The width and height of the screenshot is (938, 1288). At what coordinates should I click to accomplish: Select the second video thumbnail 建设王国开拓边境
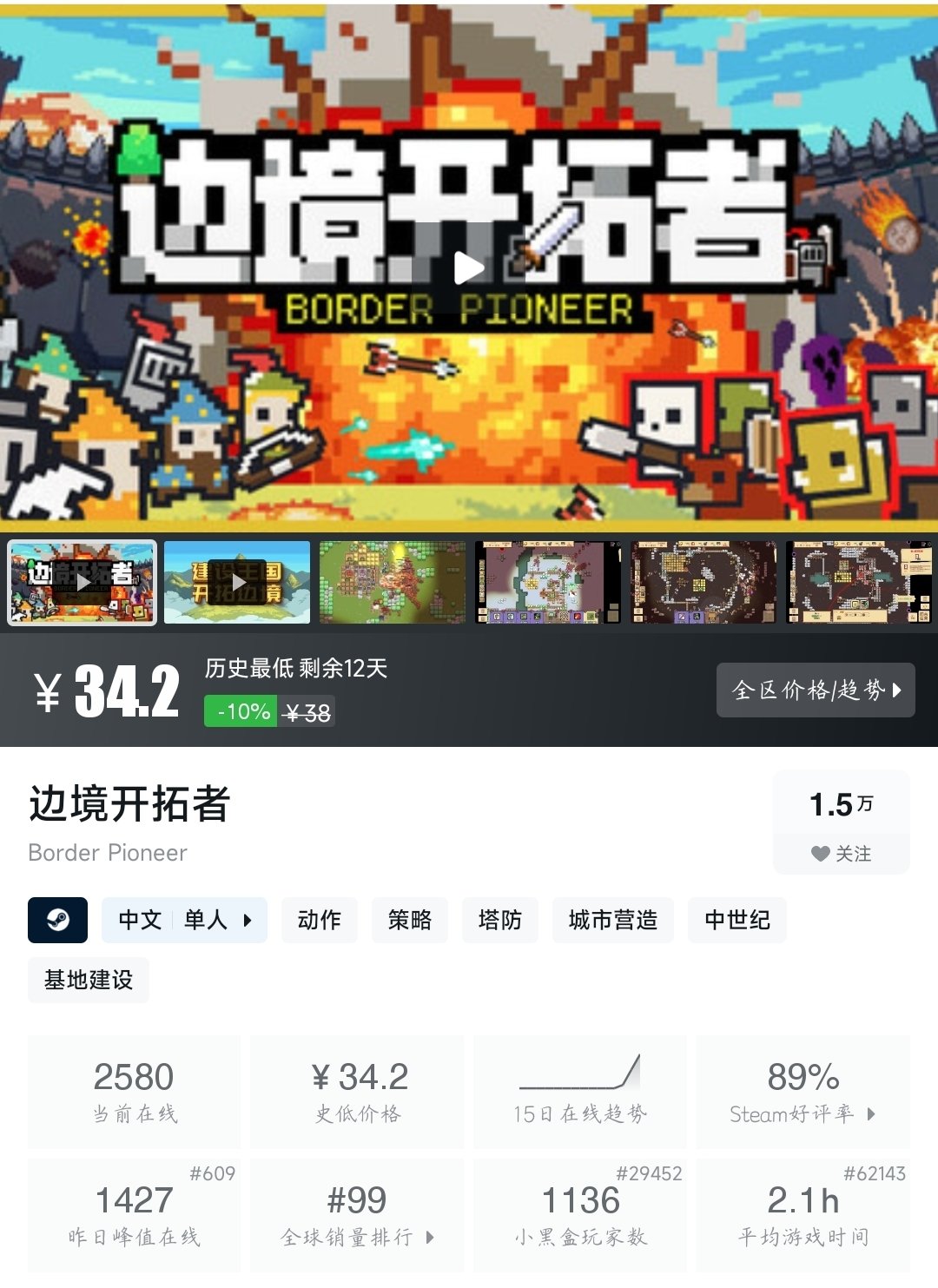[x=237, y=582]
